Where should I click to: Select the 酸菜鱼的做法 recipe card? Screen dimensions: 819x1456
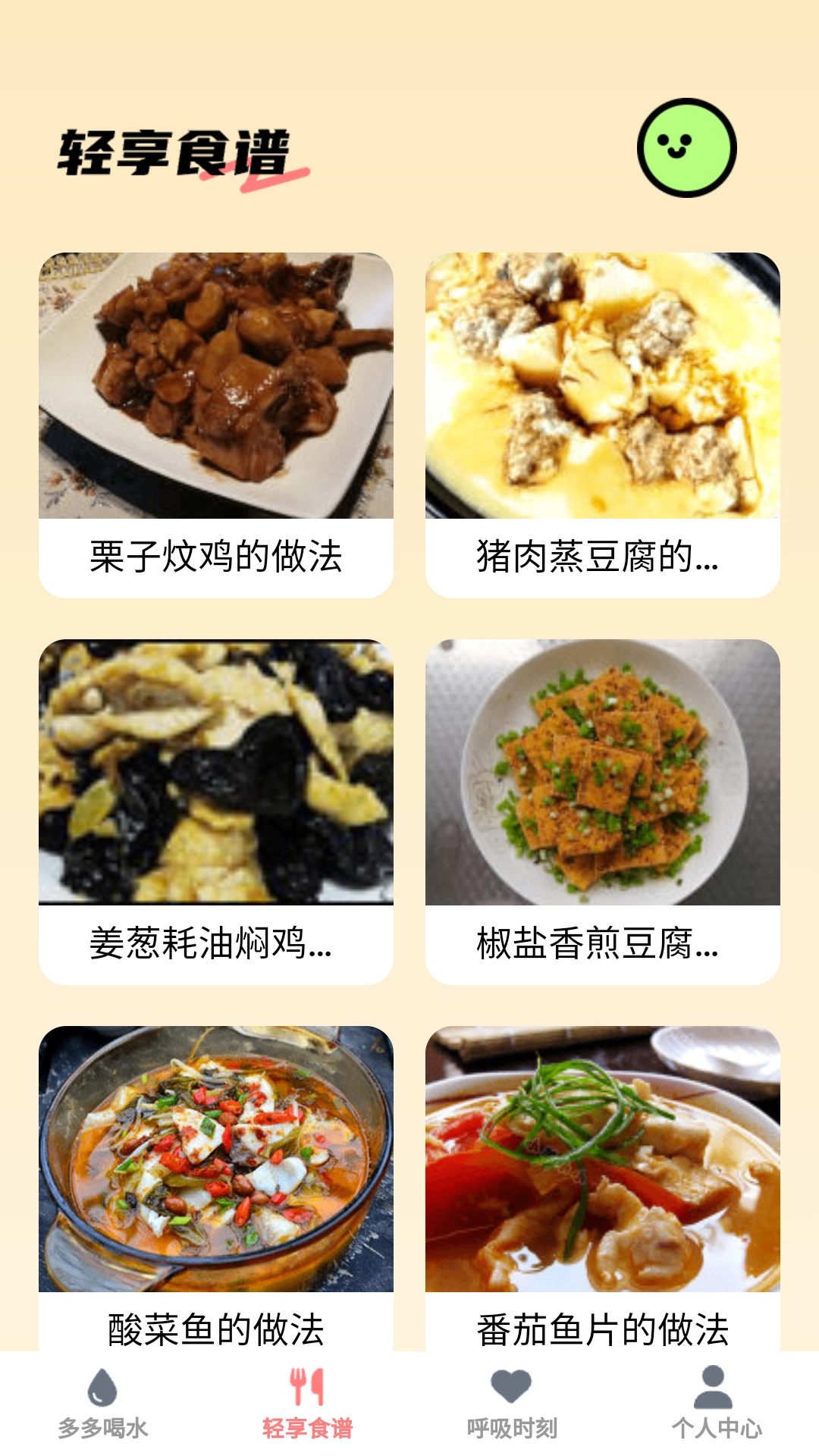216,1183
